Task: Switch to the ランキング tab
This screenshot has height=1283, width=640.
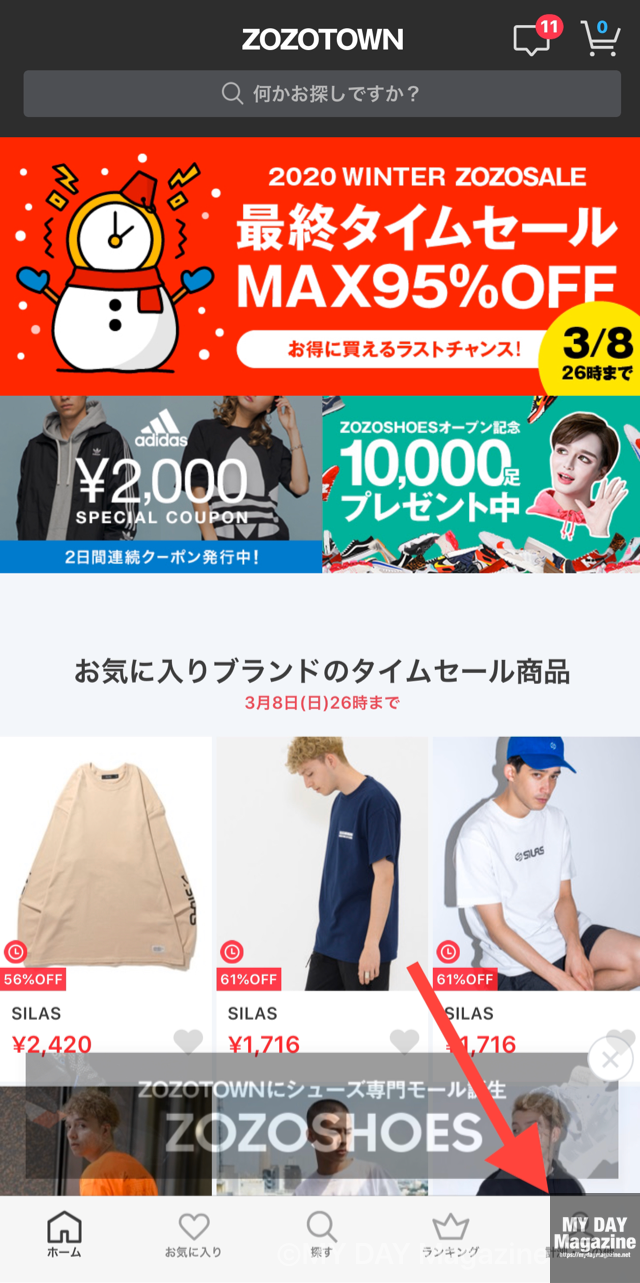Action: [449, 1236]
